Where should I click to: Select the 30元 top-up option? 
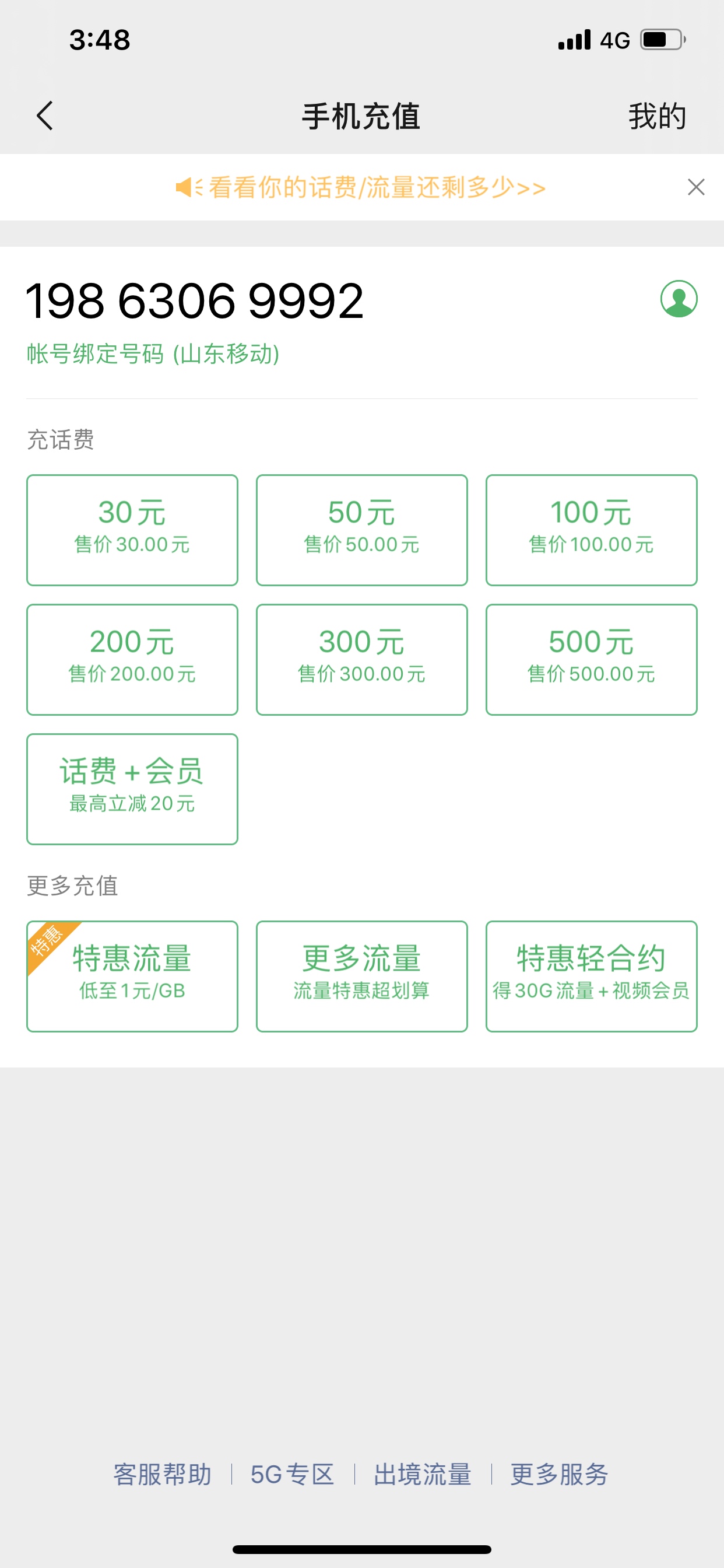tap(132, 530)
